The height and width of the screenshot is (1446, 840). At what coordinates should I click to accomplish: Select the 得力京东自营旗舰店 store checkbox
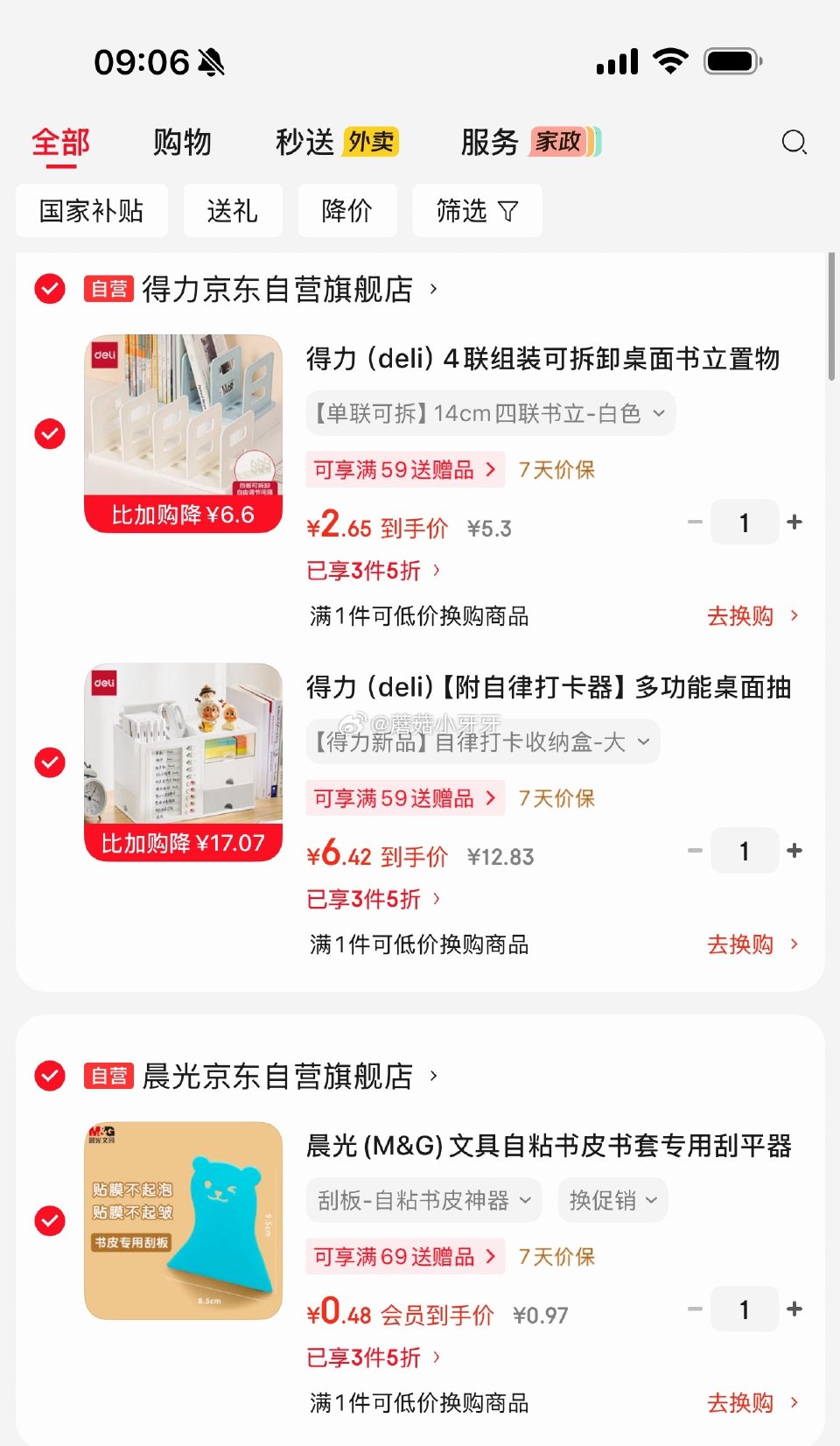pos(49,290)
